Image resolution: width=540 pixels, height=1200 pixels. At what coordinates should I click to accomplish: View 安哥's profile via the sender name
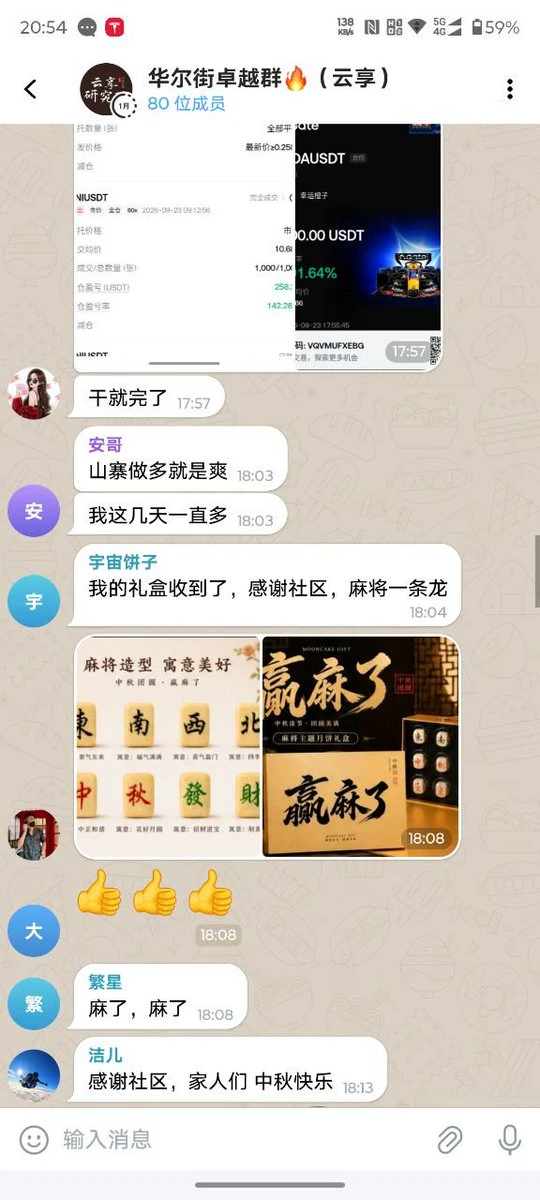click(x=105, y=444)
